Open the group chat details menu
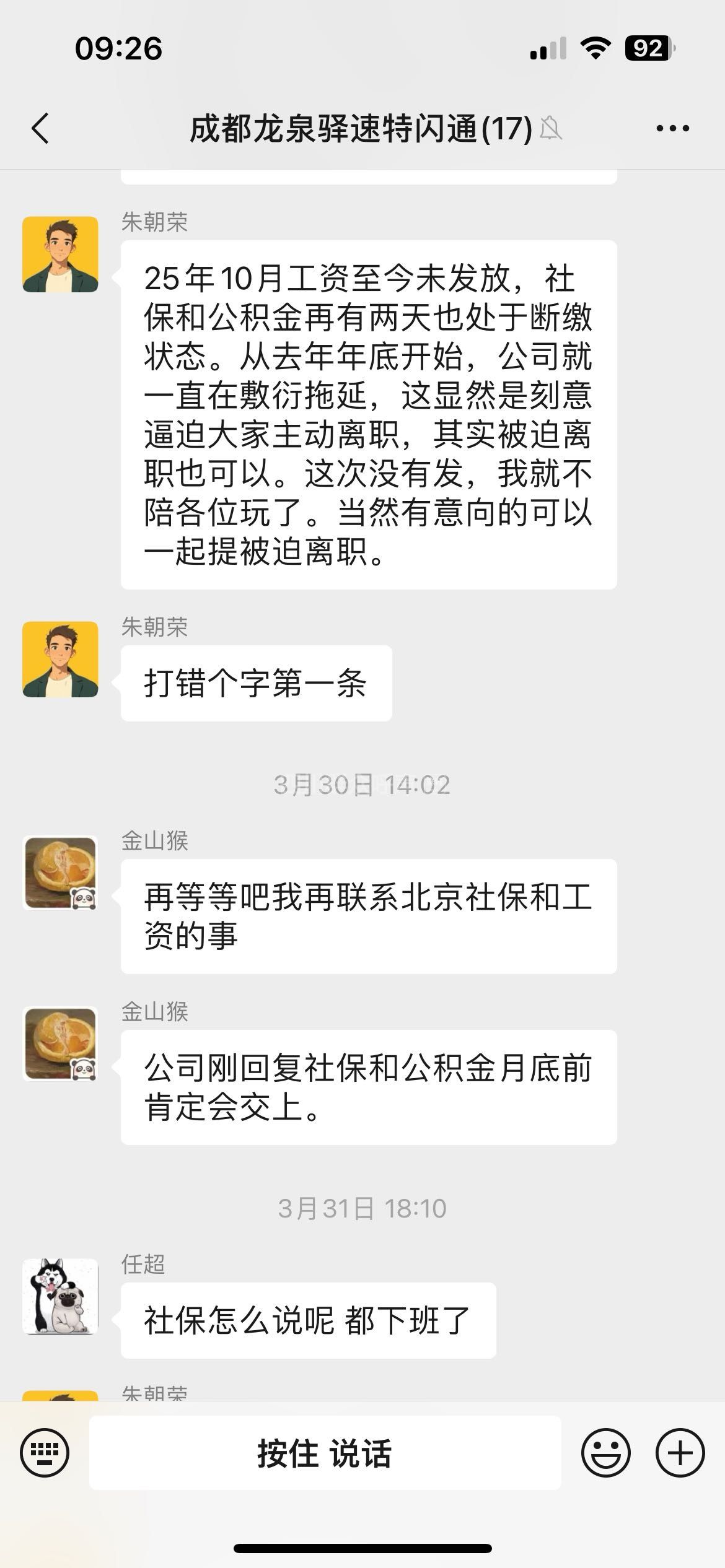 [672, 129]
